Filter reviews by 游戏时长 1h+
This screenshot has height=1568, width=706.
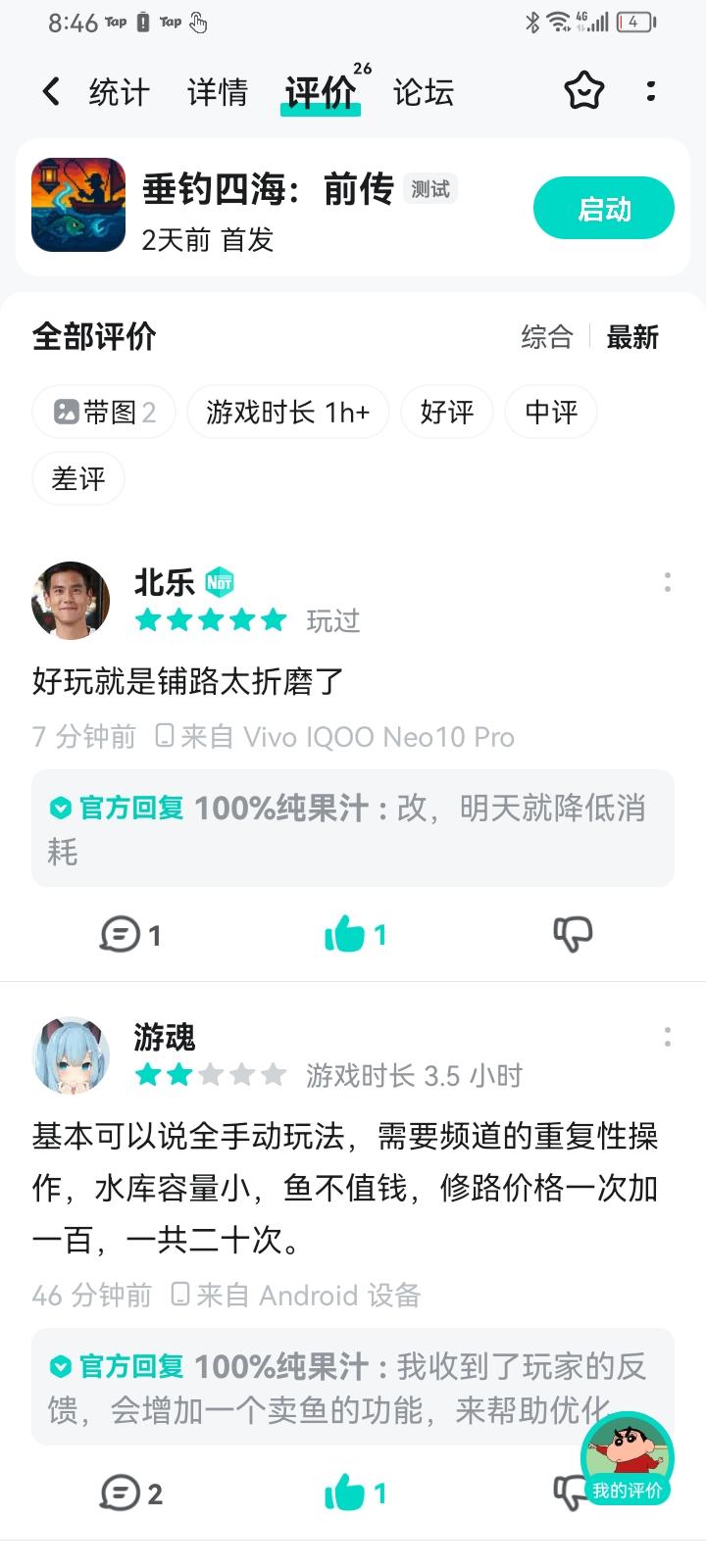tap(286, 412)
